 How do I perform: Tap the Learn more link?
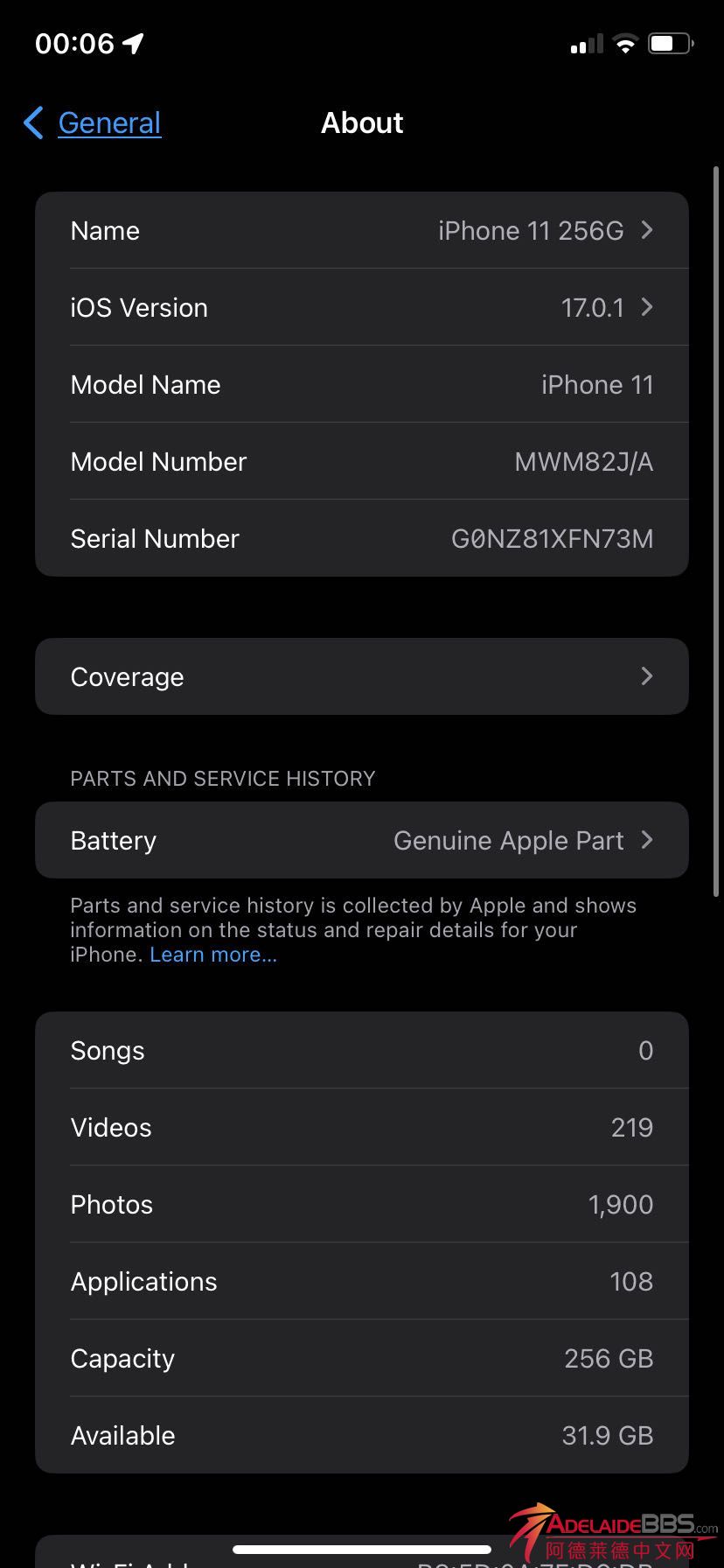213,955
